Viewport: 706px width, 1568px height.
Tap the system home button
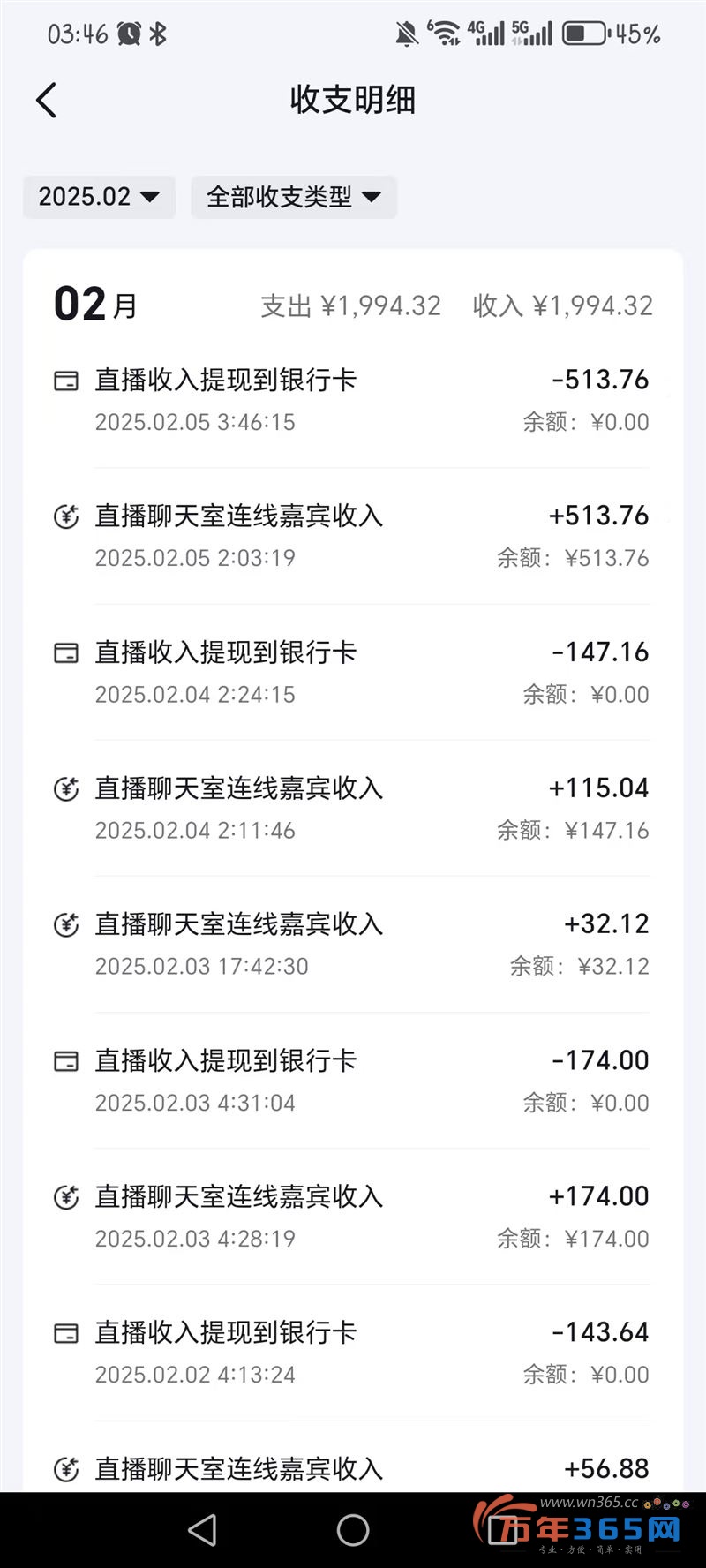pyautogui.click(x=353, y=1530)
